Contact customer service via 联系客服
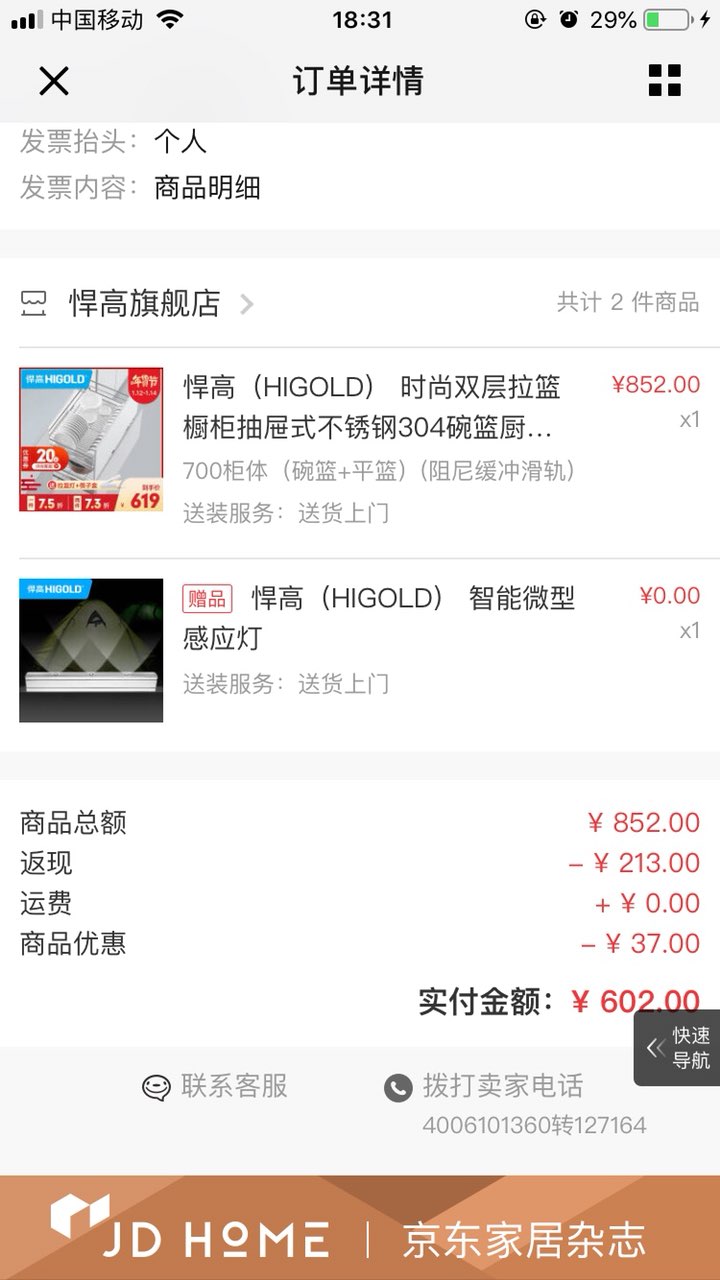 point(216,1086)
